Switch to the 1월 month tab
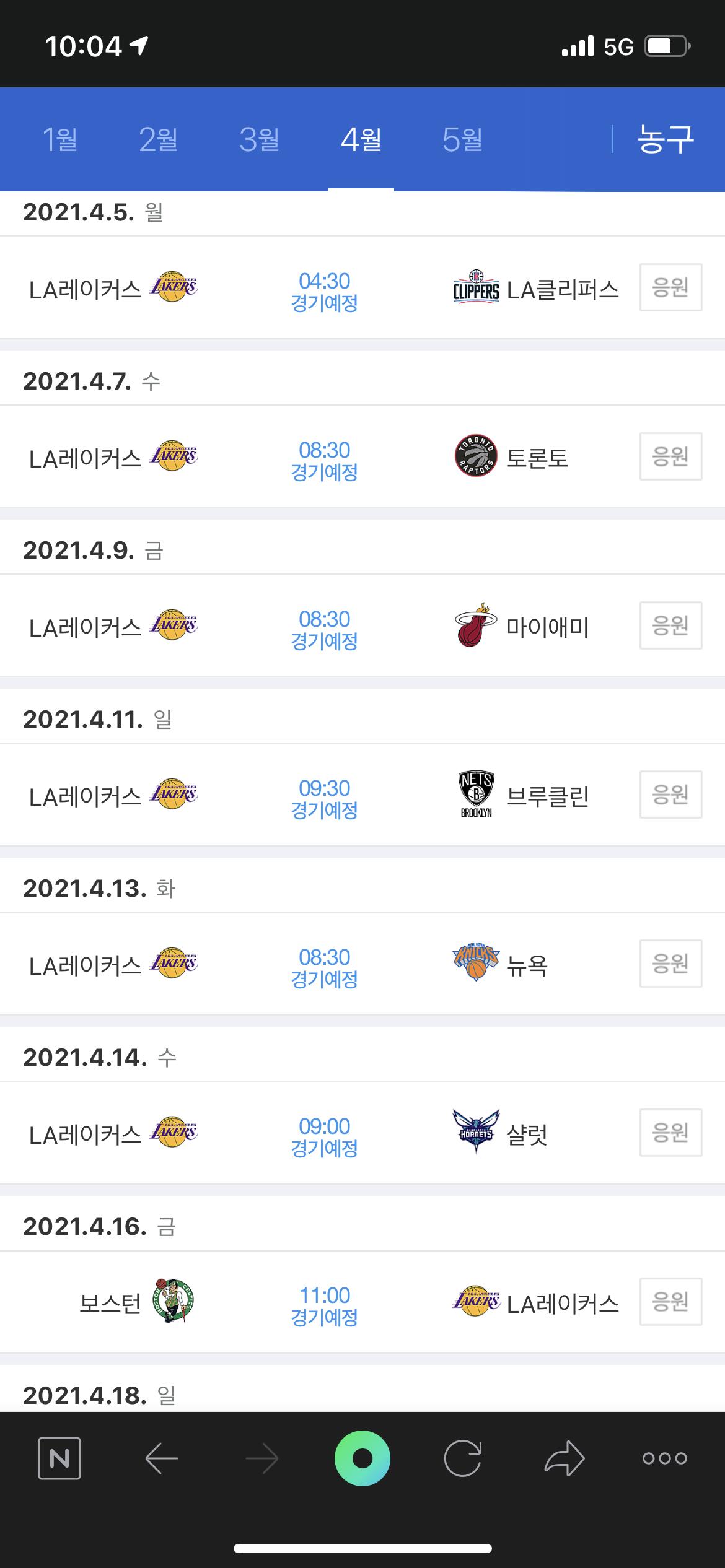The image size is (725, 1568). (60, 139)
